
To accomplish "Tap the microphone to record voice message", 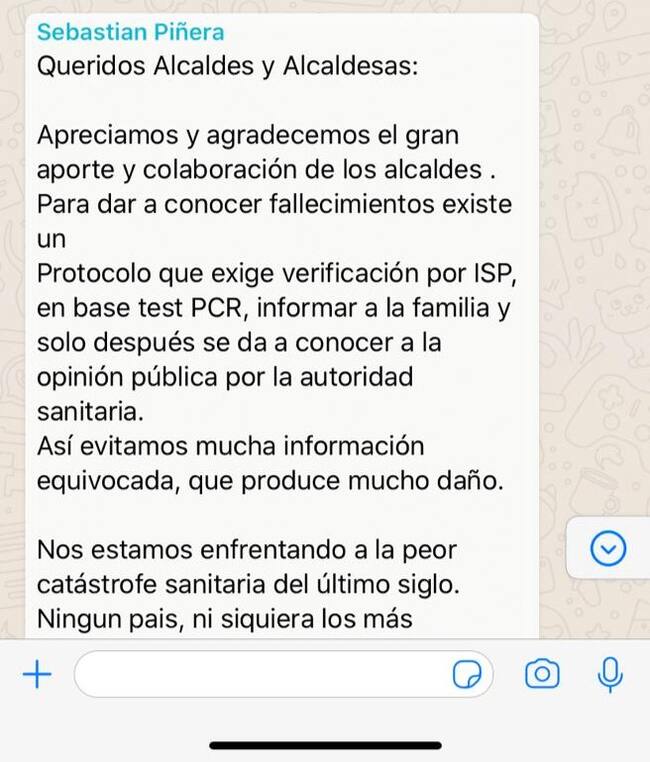I will point(609,676).
